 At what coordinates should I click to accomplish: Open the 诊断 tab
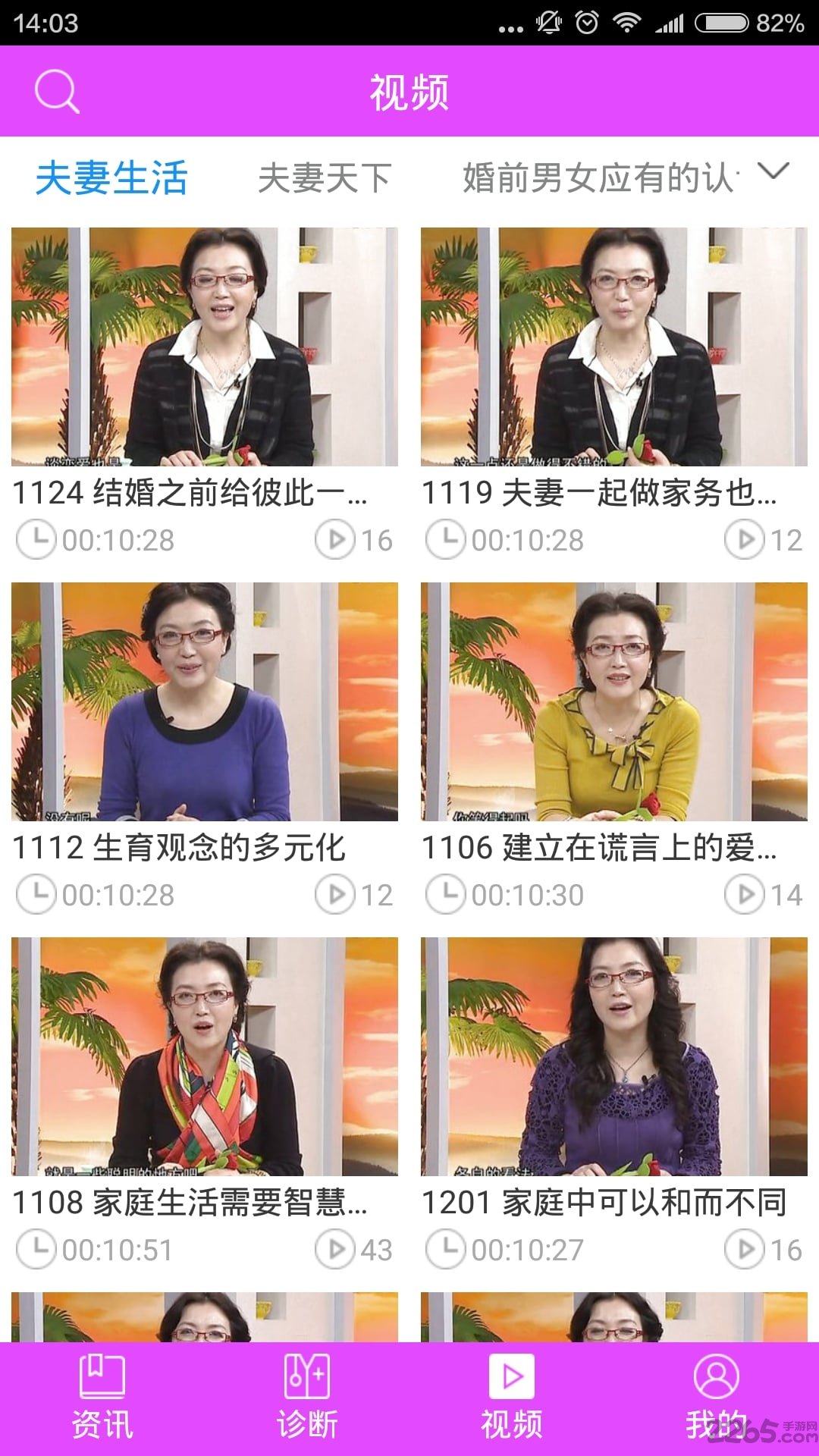[307, 1399]
